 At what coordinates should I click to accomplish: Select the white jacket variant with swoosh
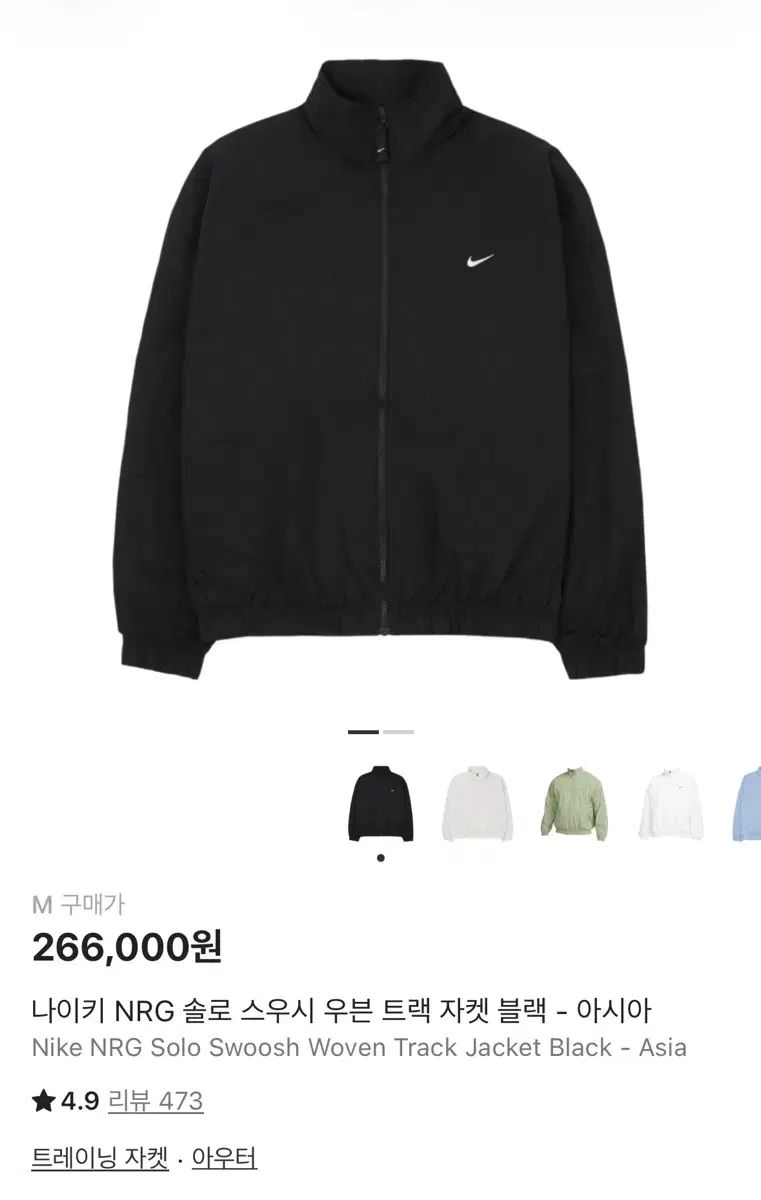coord(671,804)
